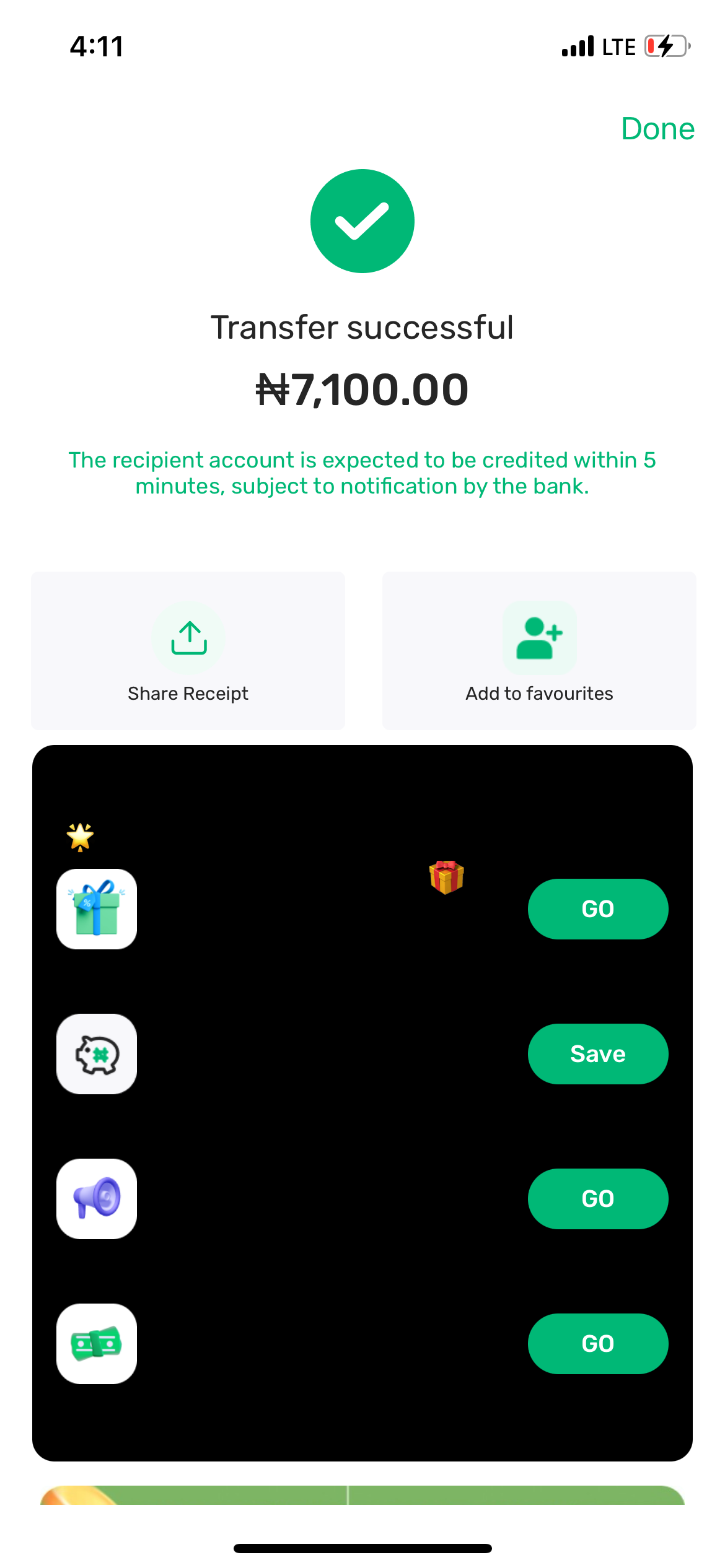Tap GO next to the megaphone icon
The width and height of the screenshot is (725, 1568).
click(597, 1198)
